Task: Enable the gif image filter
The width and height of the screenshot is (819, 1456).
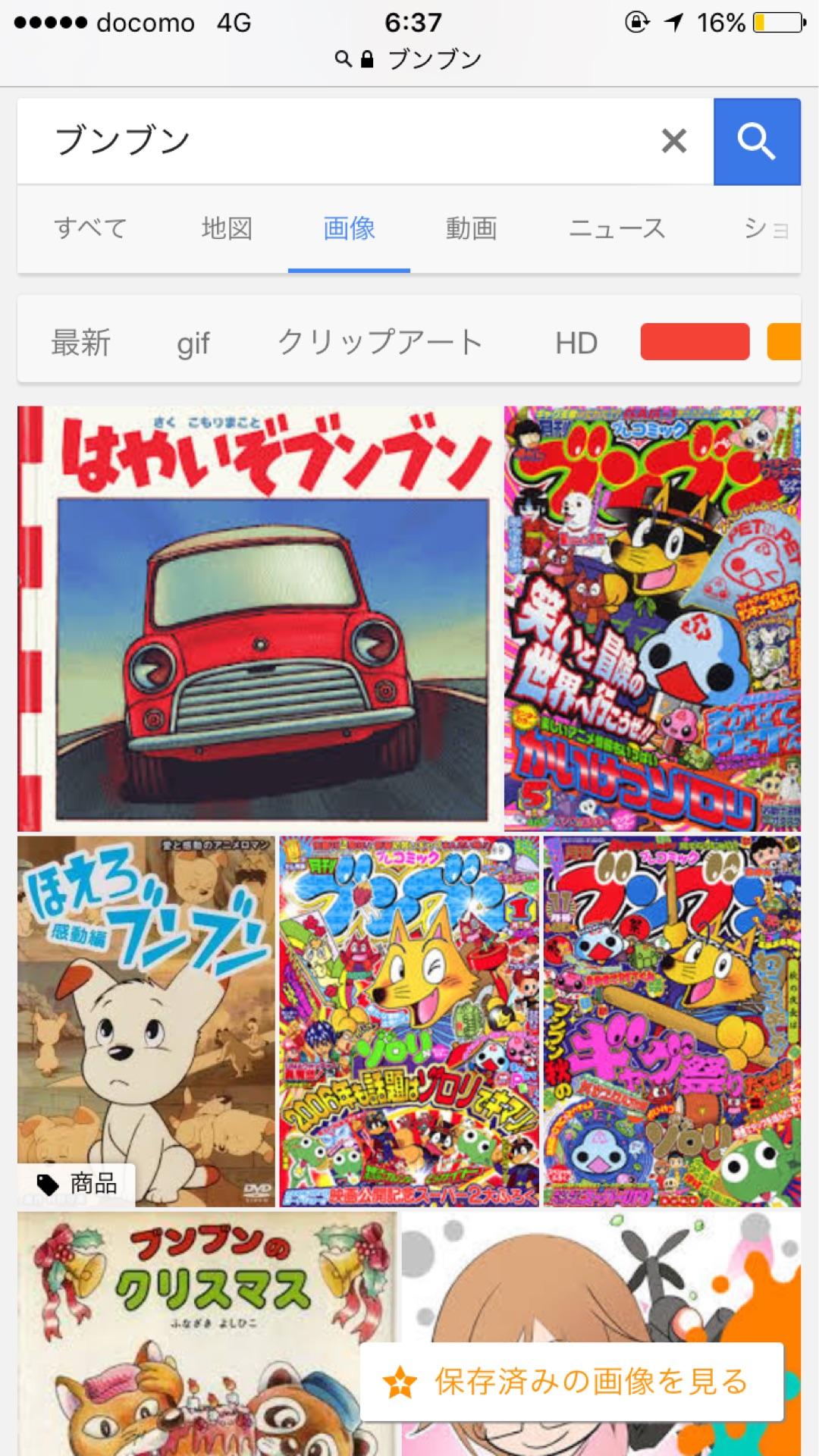Action: tap(192, 343)
